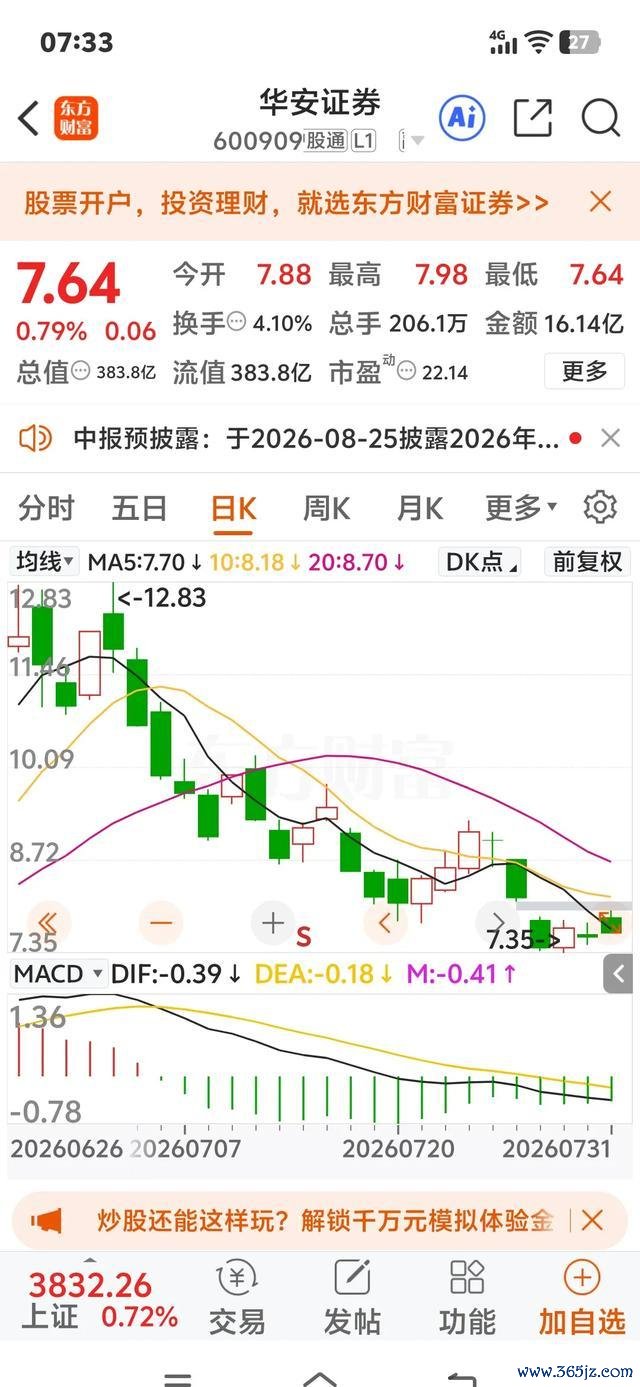
Task: Open the search magnifier
Action: [601, 118]
